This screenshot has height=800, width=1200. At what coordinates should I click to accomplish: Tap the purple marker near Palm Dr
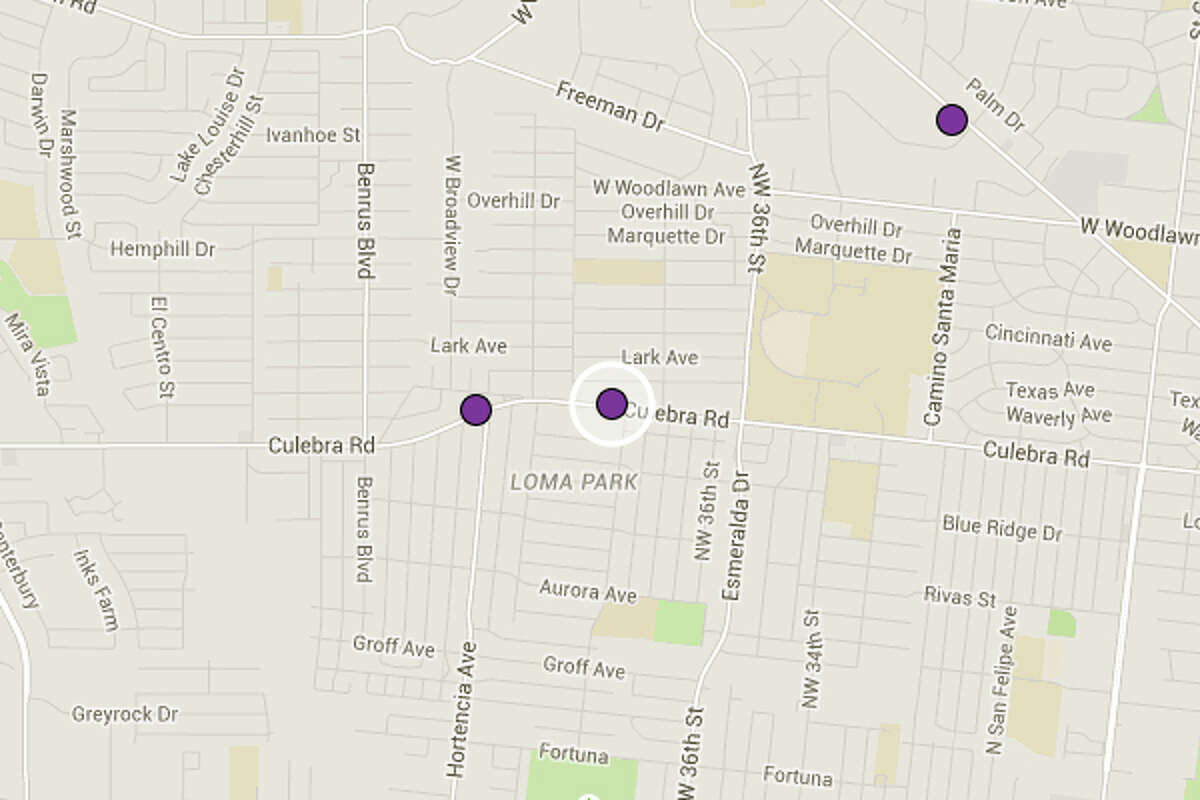point(951,120)
